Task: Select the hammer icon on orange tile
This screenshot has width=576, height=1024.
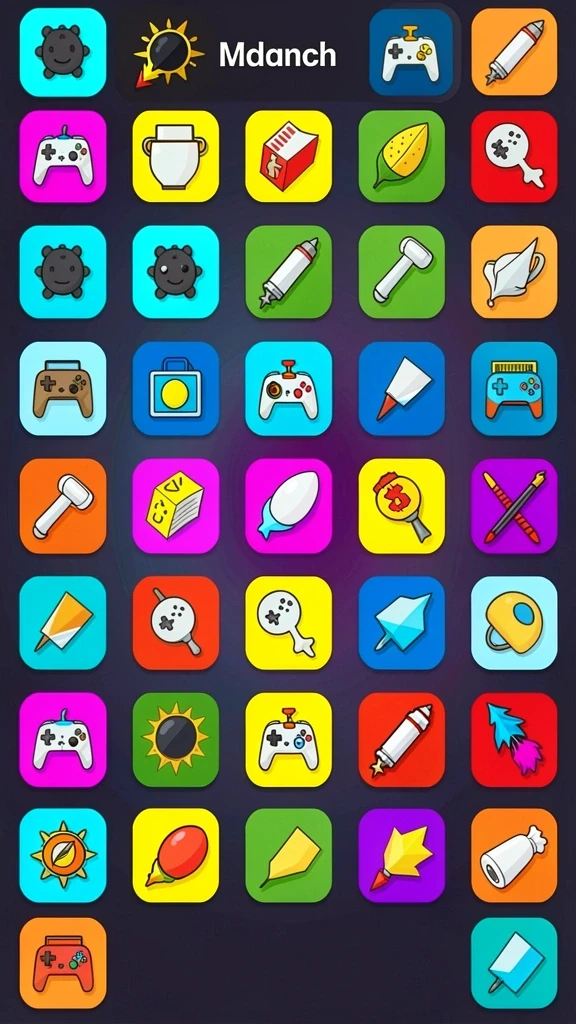Action: (63, 505)
